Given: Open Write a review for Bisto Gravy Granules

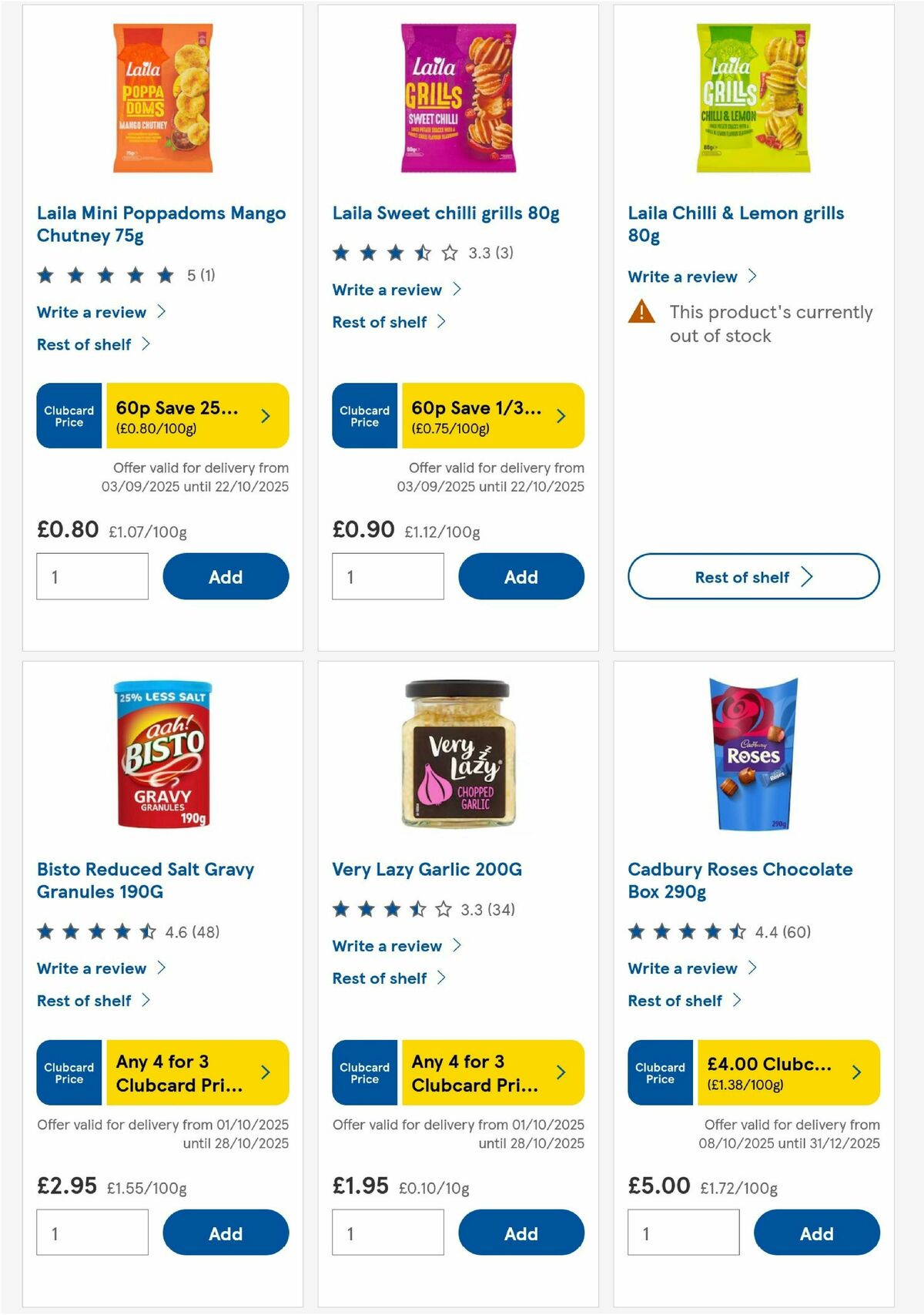Looking at the screenshot, I should (91, 968).
